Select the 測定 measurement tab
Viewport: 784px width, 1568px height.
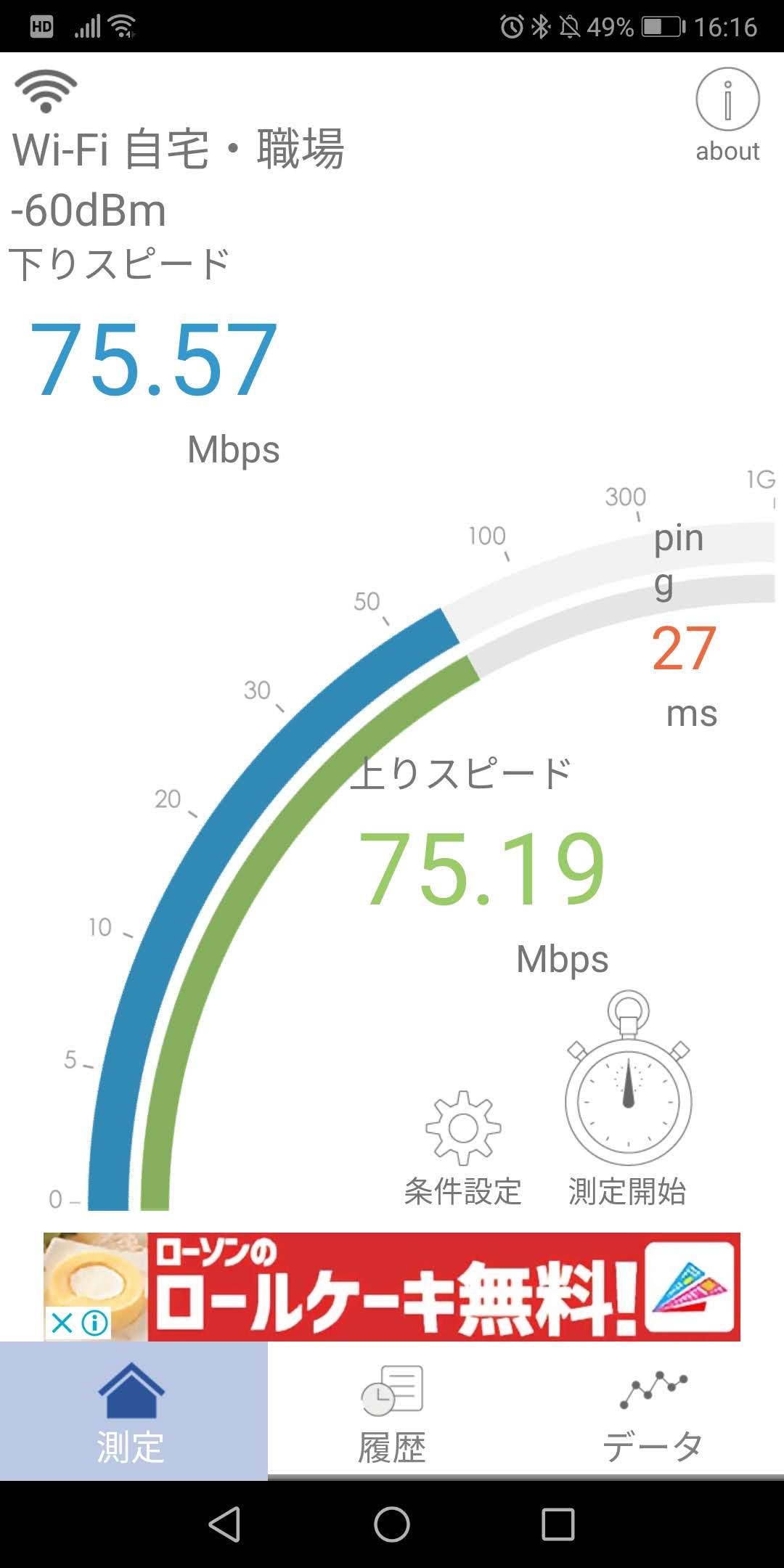tap(132, 1412)
